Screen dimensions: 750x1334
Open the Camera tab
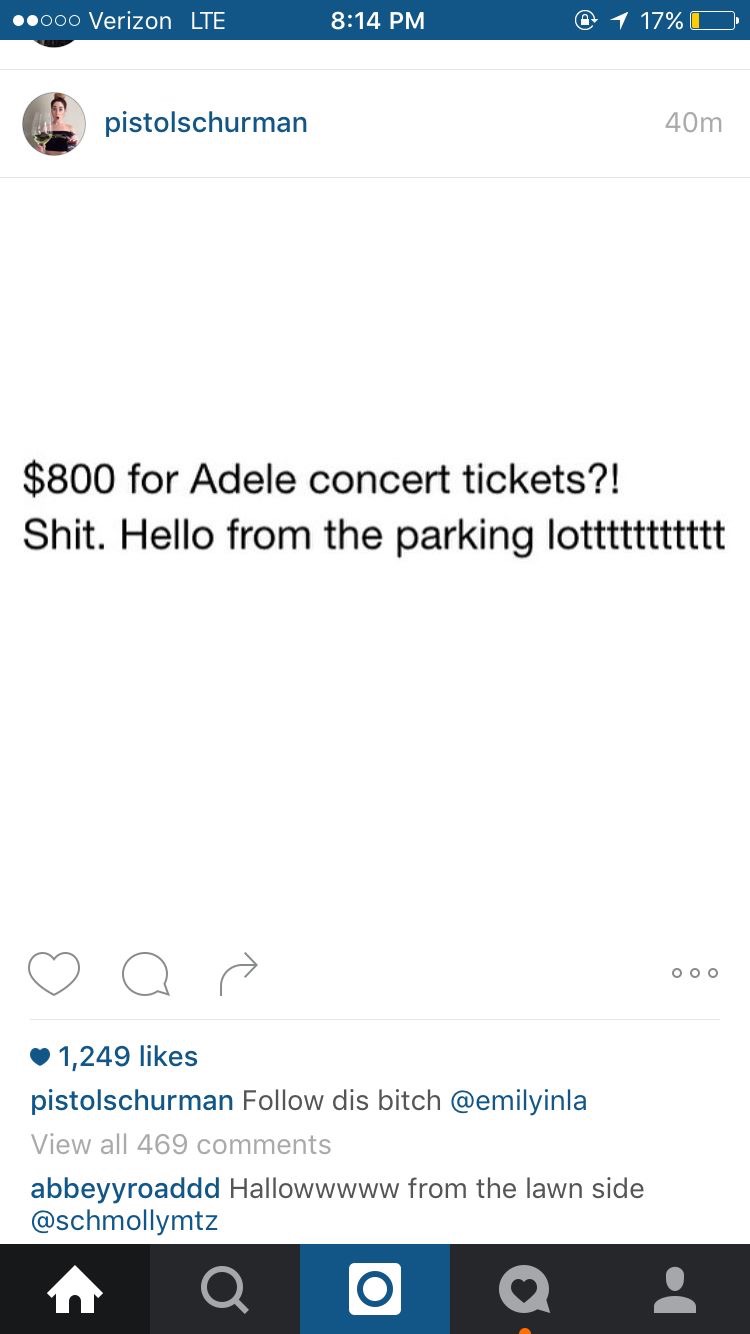click(x=375, y=1289)
